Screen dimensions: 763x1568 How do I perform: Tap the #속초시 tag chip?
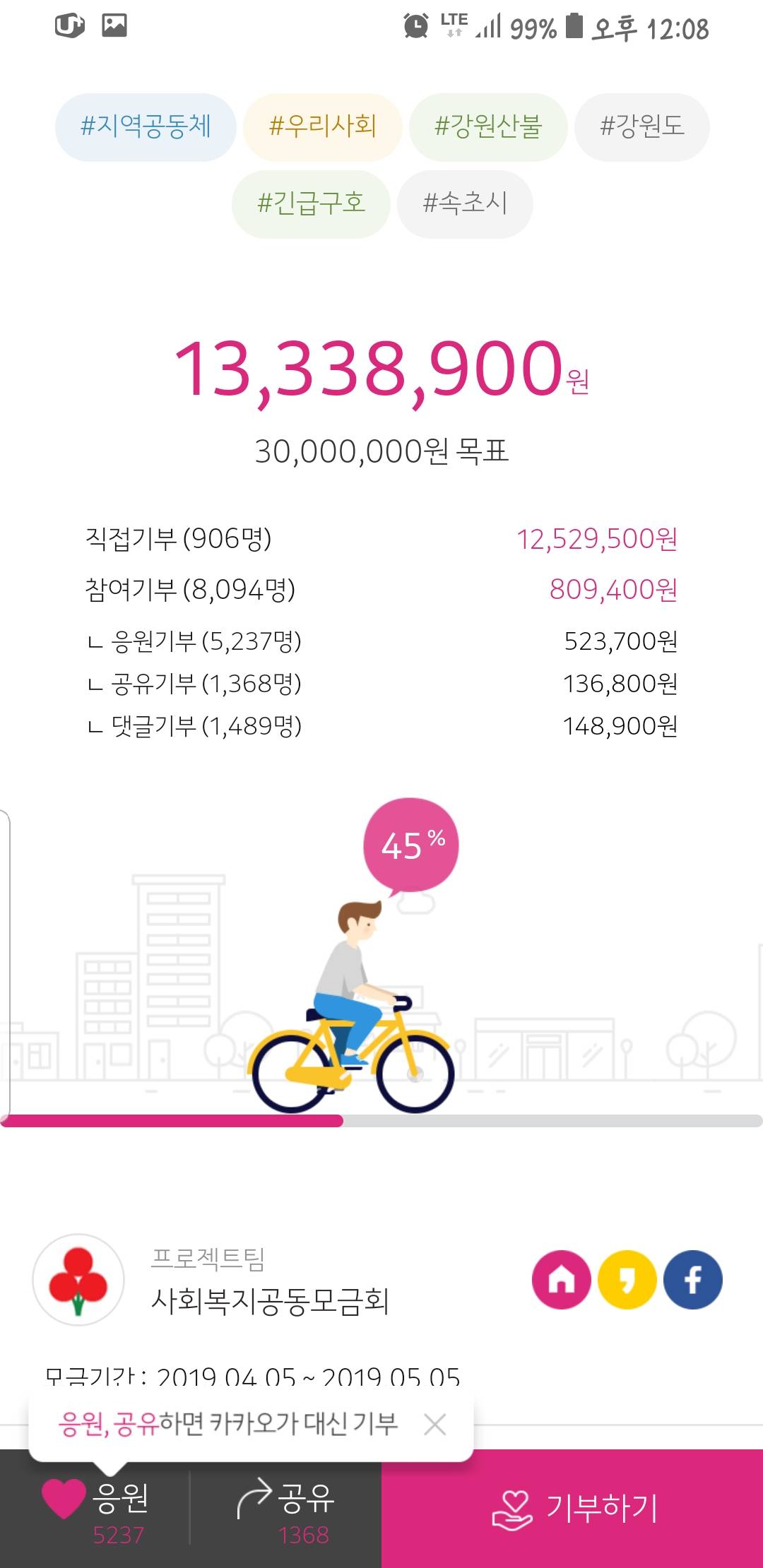465,204
